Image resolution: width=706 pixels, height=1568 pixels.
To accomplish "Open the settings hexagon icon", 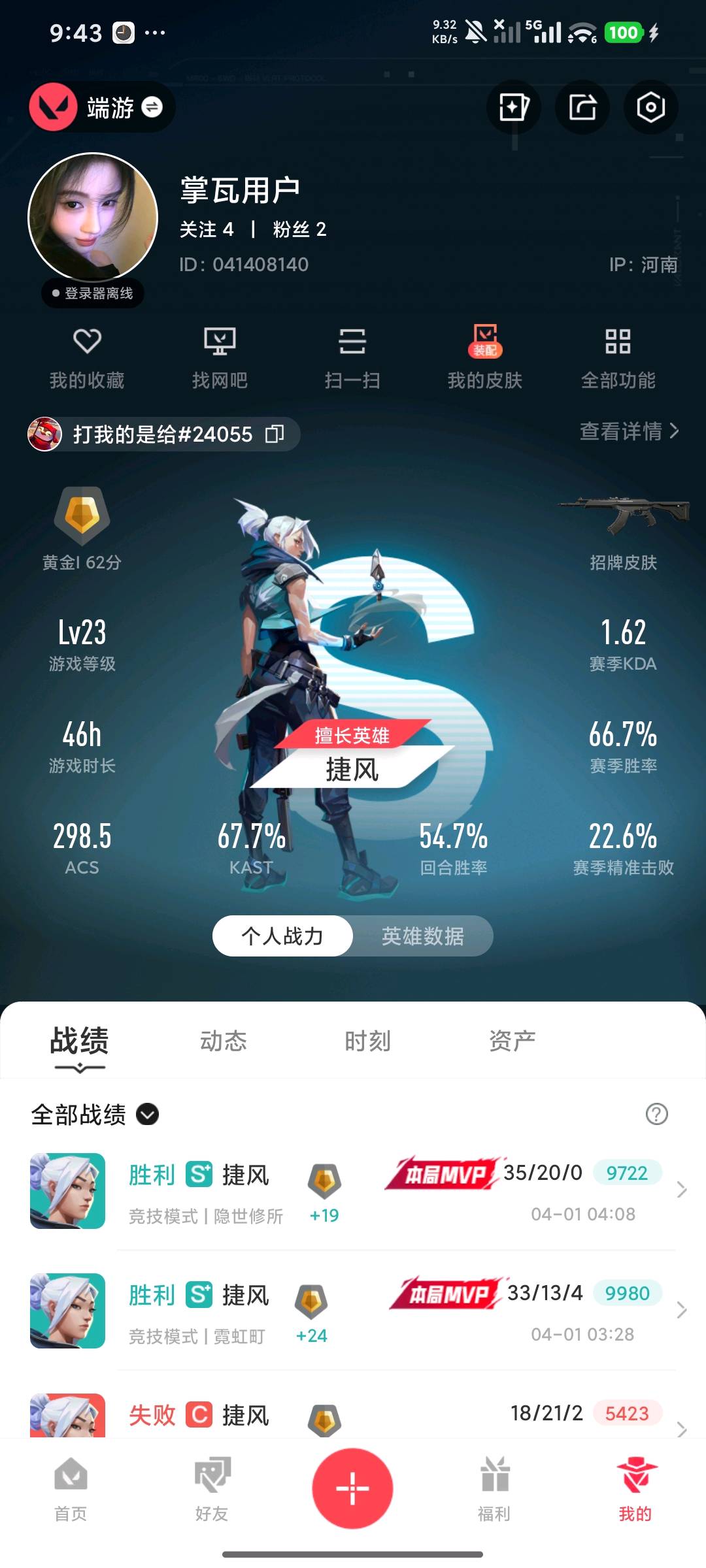I will click(x=650, y=107).
